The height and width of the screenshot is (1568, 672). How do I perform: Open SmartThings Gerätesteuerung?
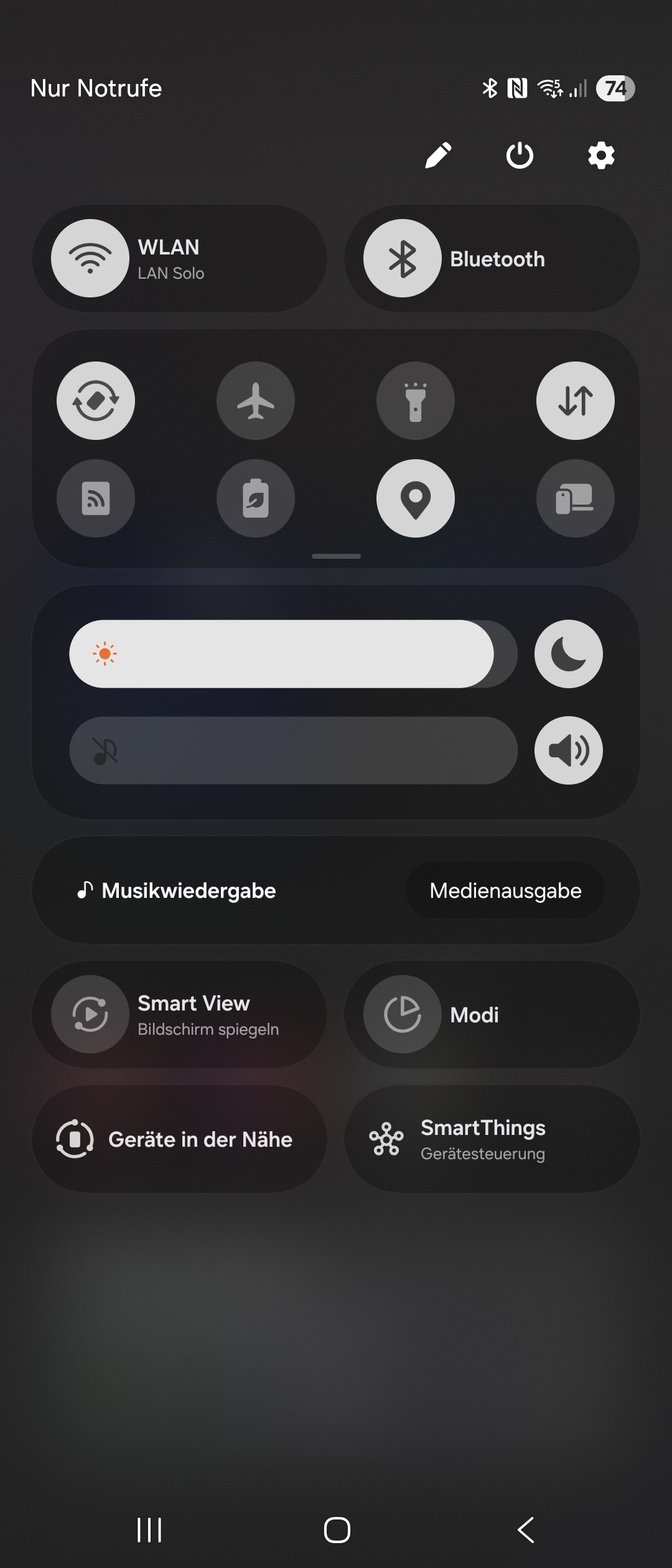coord(492,1139)
